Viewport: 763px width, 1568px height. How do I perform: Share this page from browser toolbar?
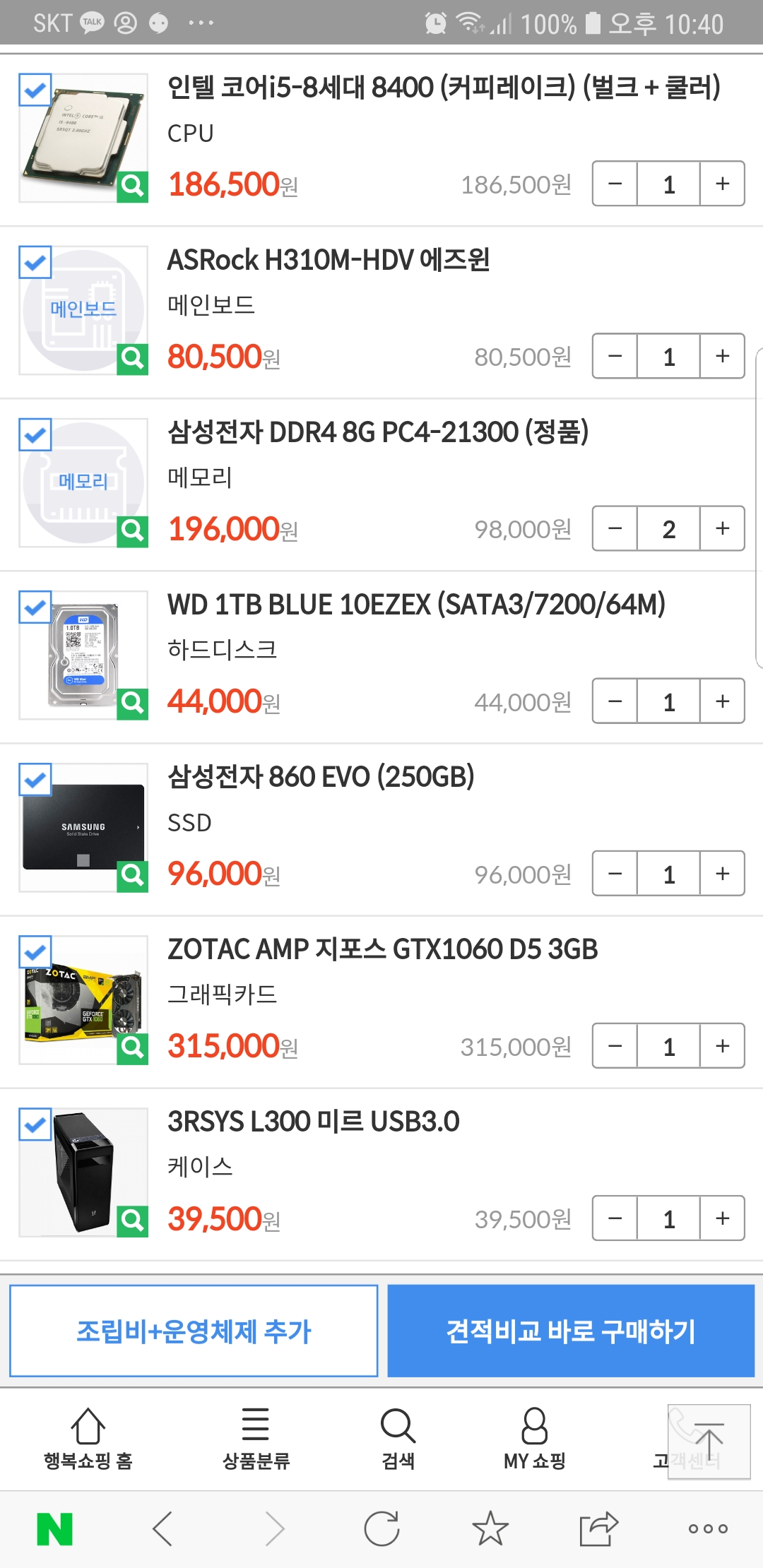coord(599,1529)
